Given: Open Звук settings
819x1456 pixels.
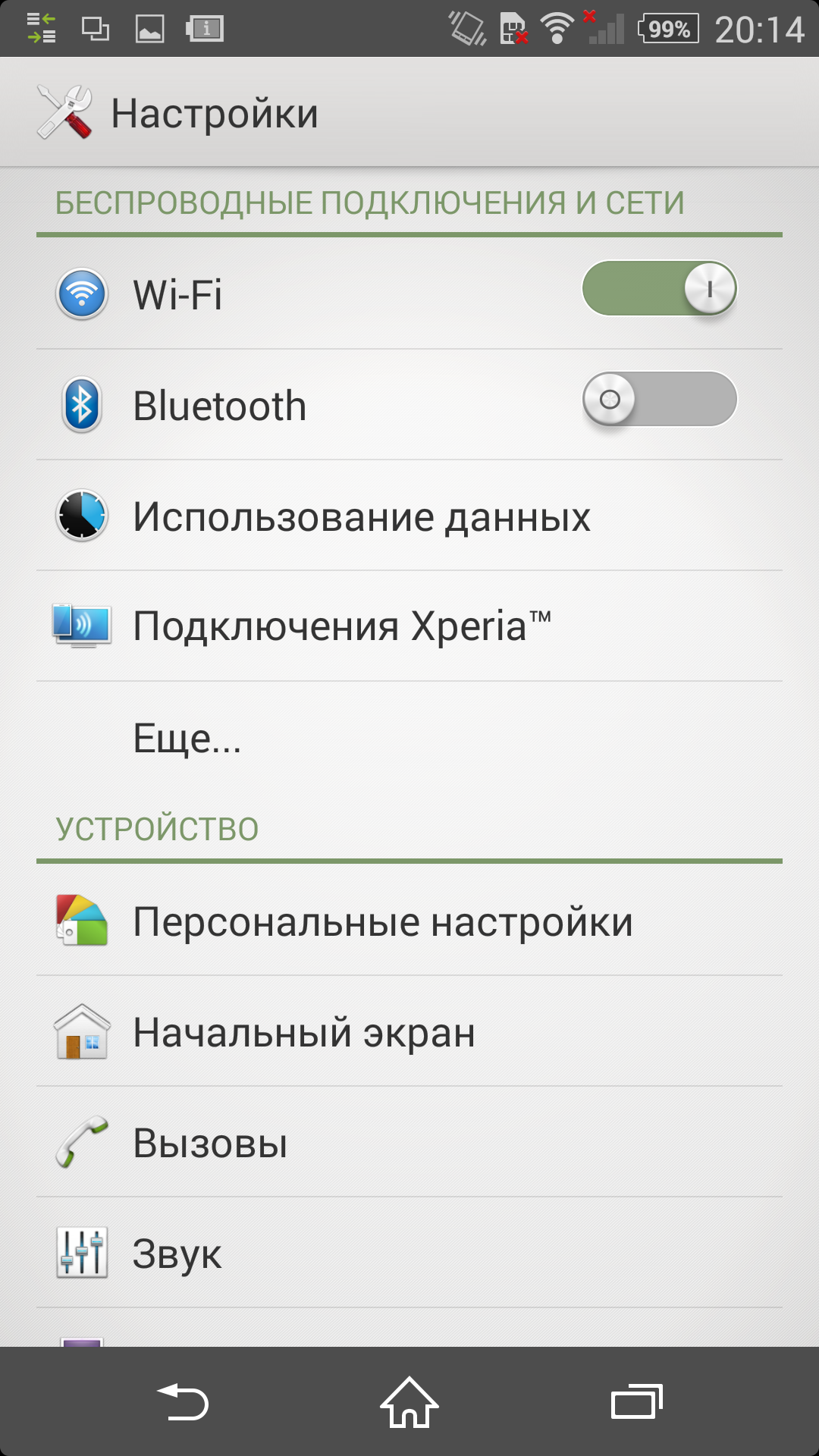Looking at the screenshot, I should pos(409,1253).
